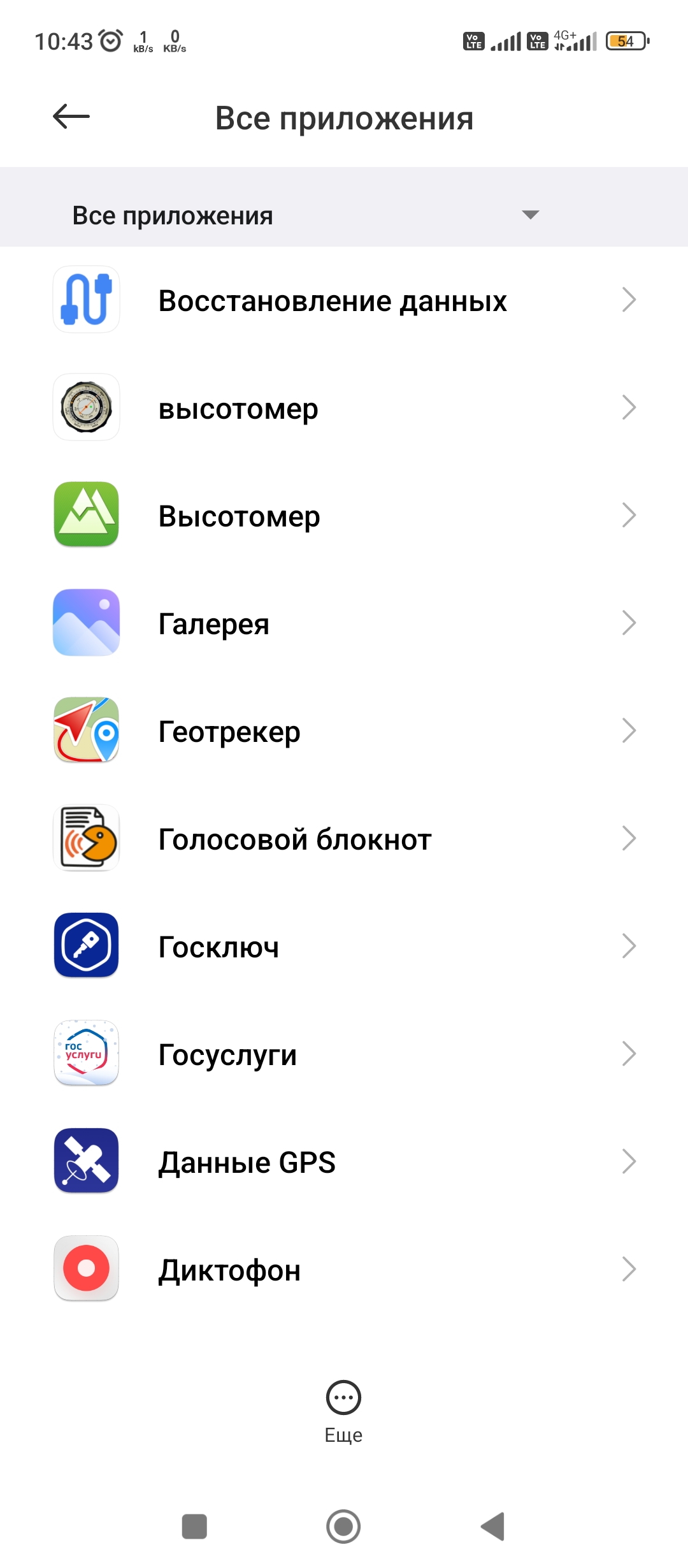Select the Геотрекер app

pyautogui.click(x=344, y=730)
